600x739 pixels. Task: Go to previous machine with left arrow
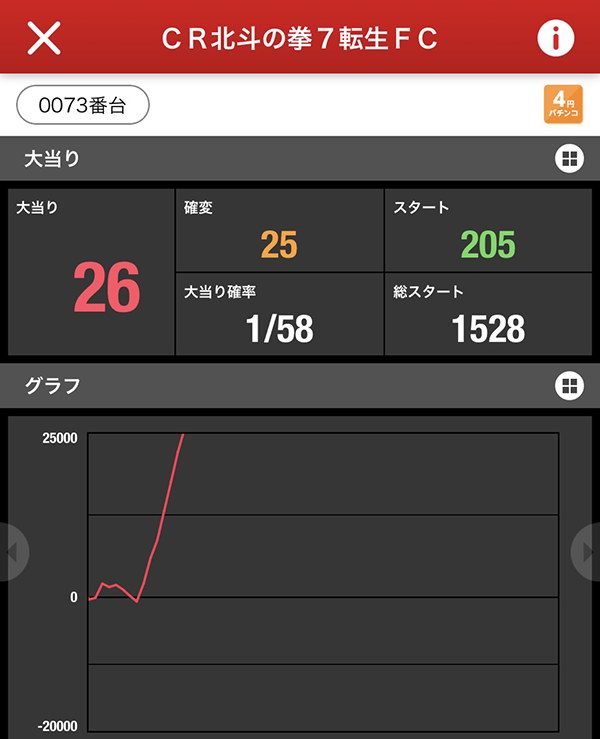click(x=12, y=551)
